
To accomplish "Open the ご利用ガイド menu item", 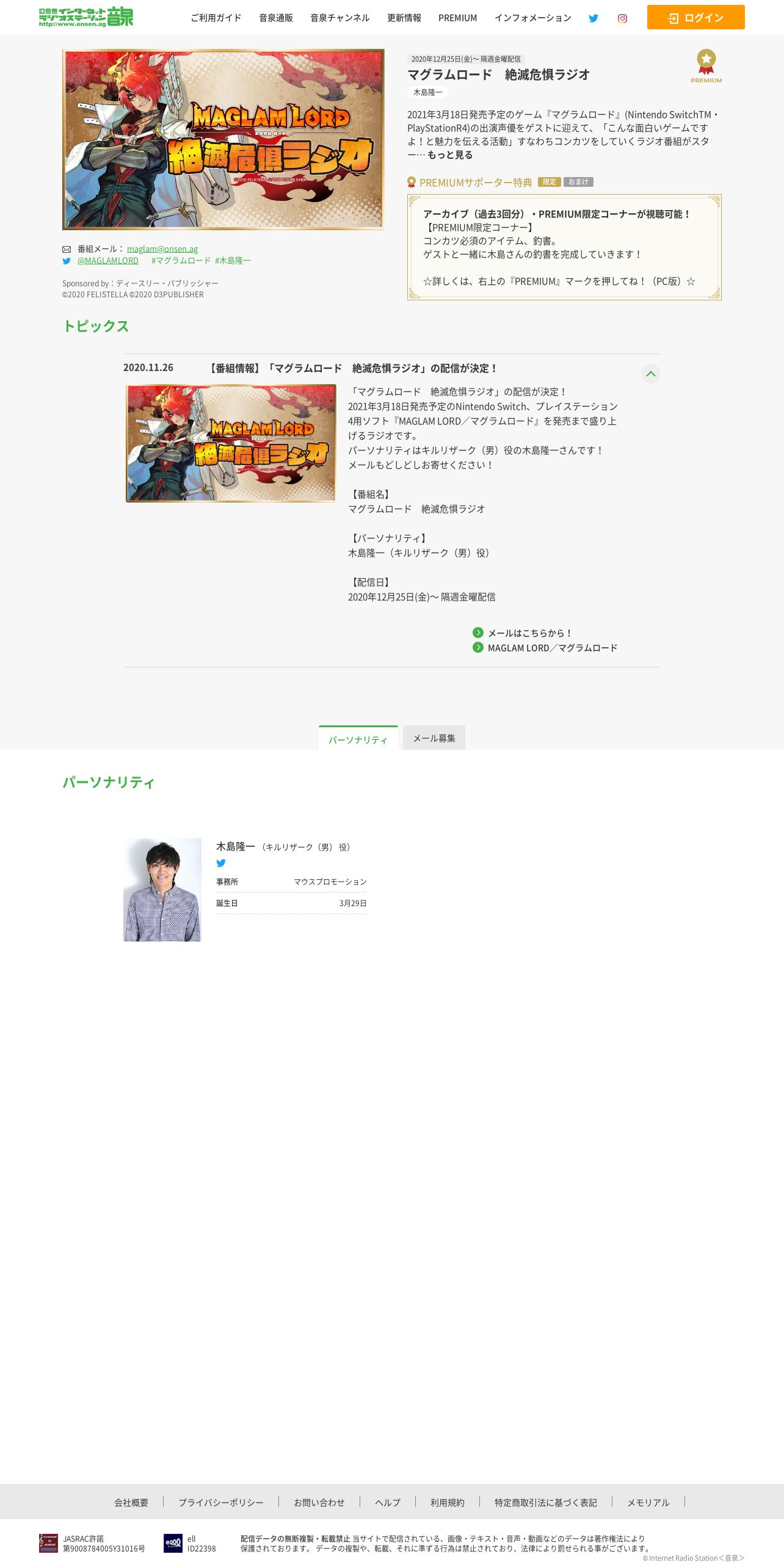I will click(216, 18).
